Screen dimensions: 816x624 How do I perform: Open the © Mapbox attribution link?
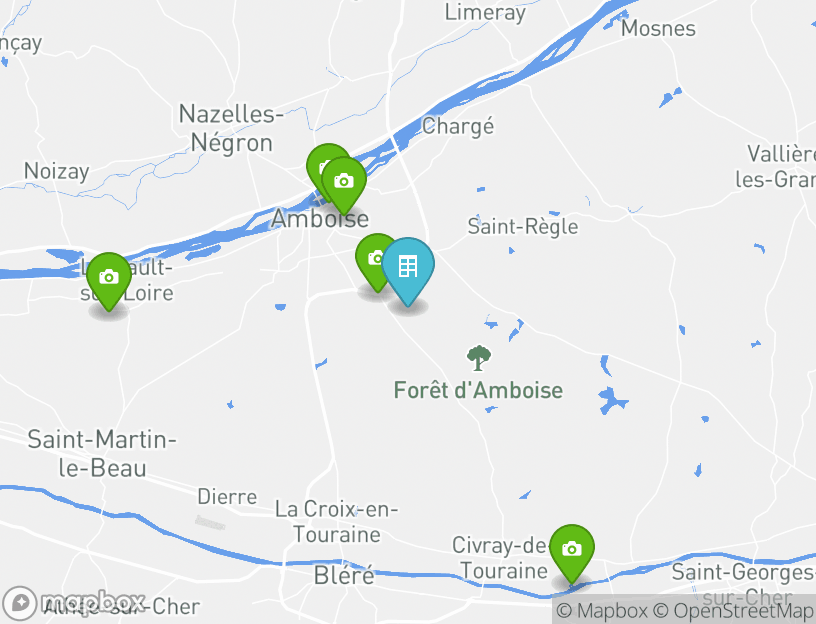600,611
